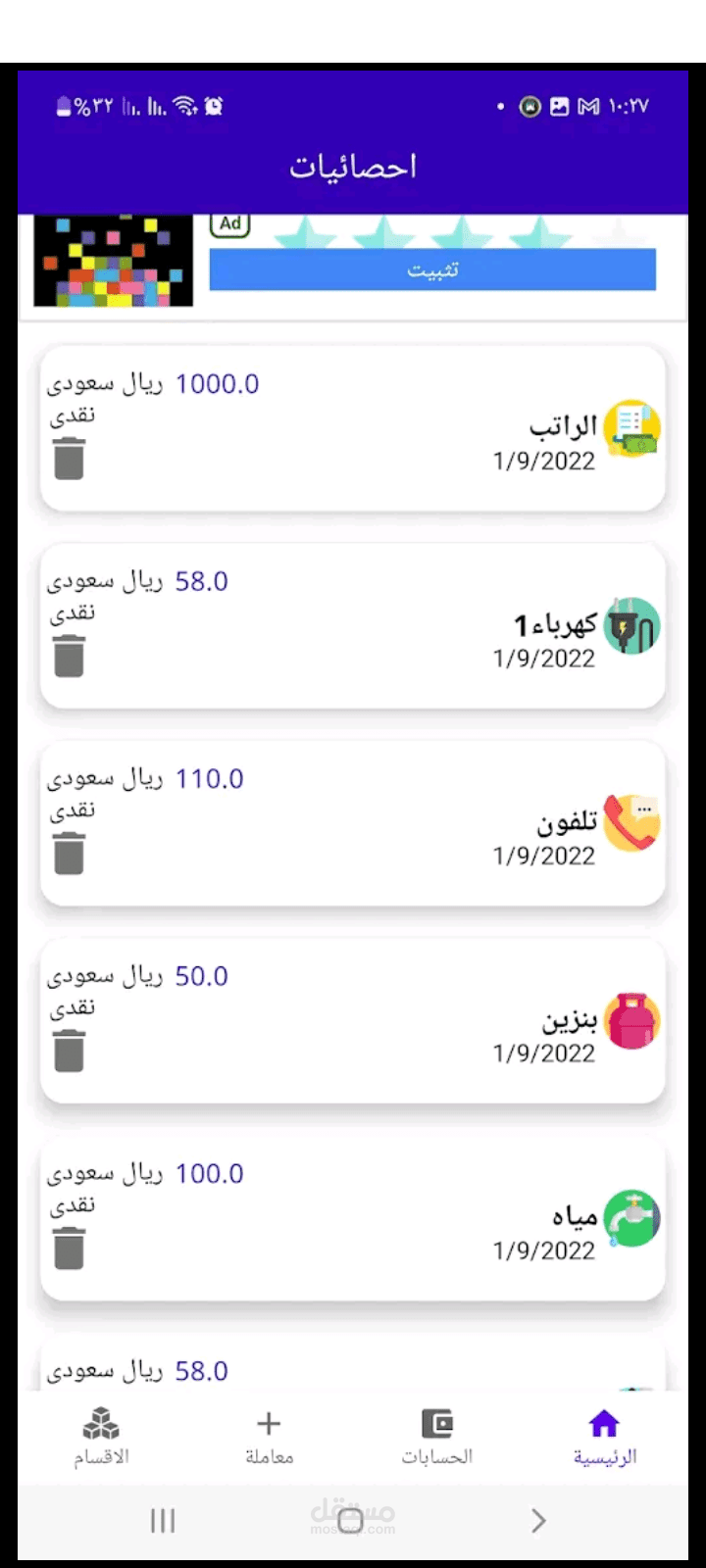The height and width of the screenshot is (1568, 706).
Task: Open the system recent apps button
Action: (163, 1520)
